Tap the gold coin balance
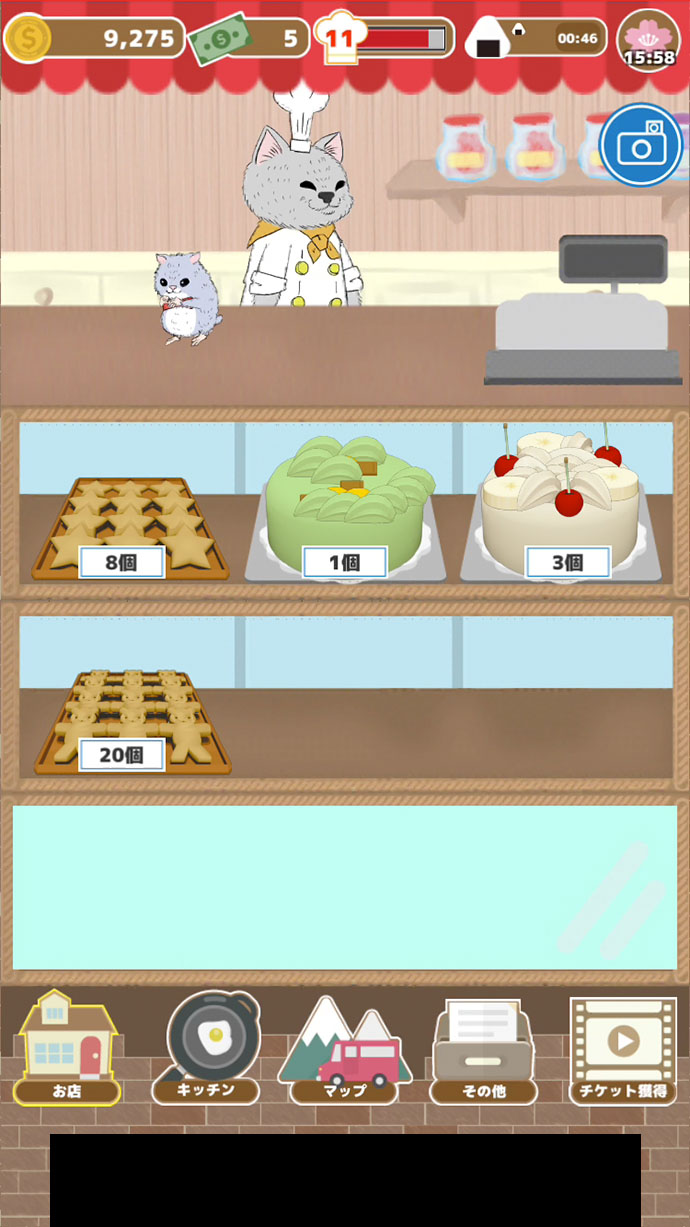Image resolution: width=690 pixels, height=1227 pixels. (x=95, y=39)
